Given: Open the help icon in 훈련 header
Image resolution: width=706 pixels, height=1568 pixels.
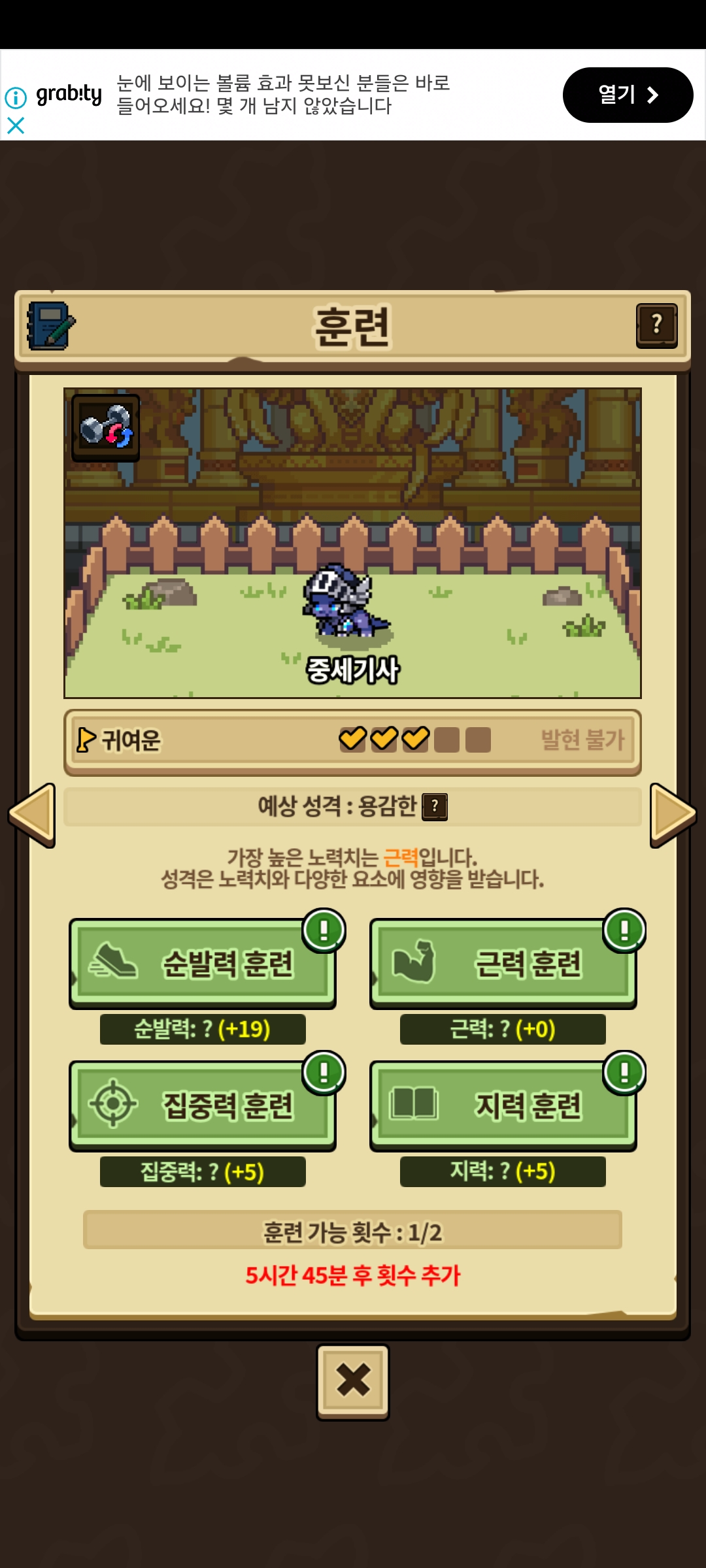Looking at the screenshot, I should click(656, 325).
